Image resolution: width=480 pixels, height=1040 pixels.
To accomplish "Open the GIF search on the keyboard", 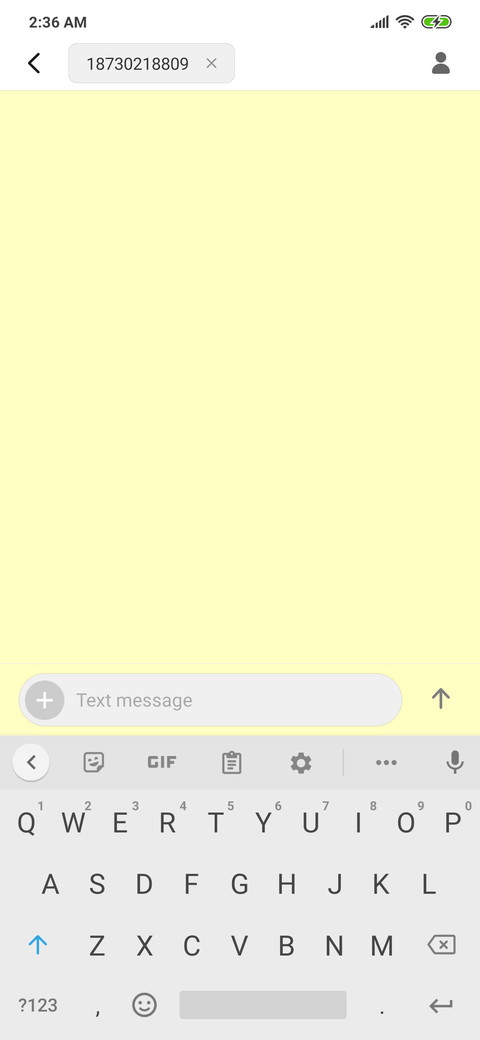I will [162, 762].
